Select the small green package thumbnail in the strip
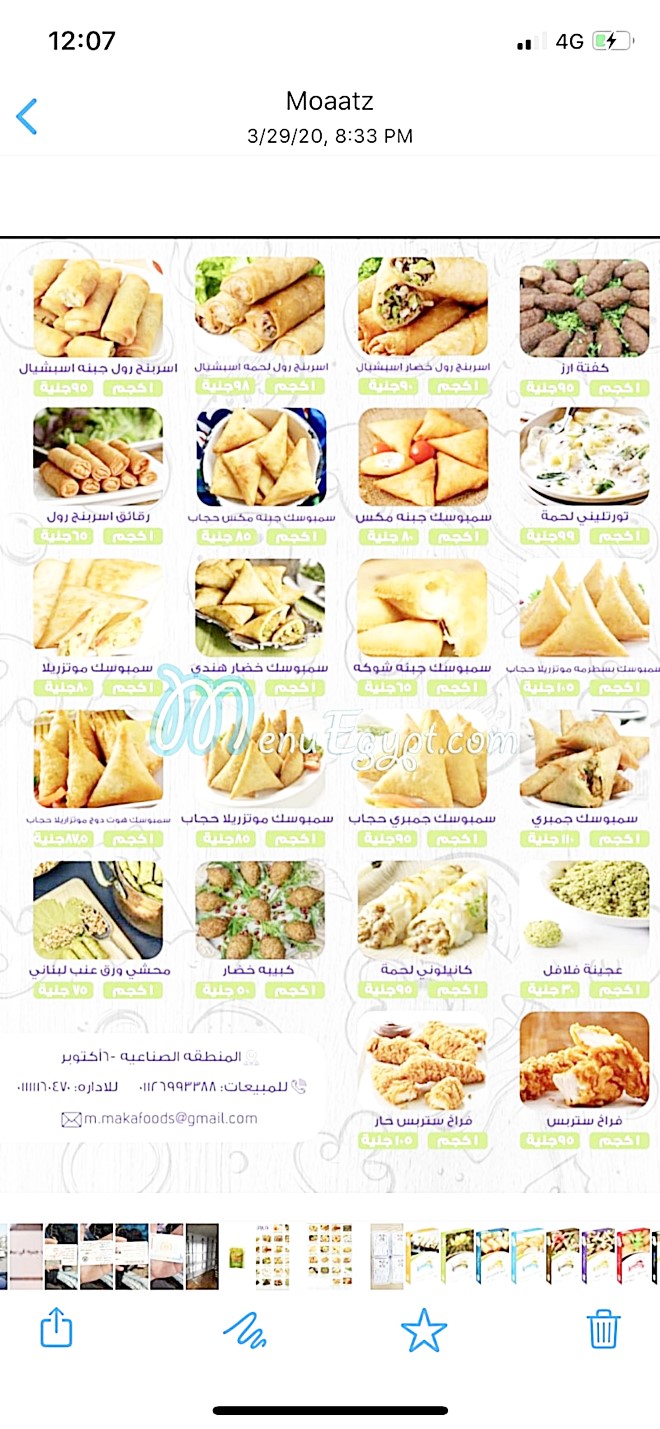 237,1256
